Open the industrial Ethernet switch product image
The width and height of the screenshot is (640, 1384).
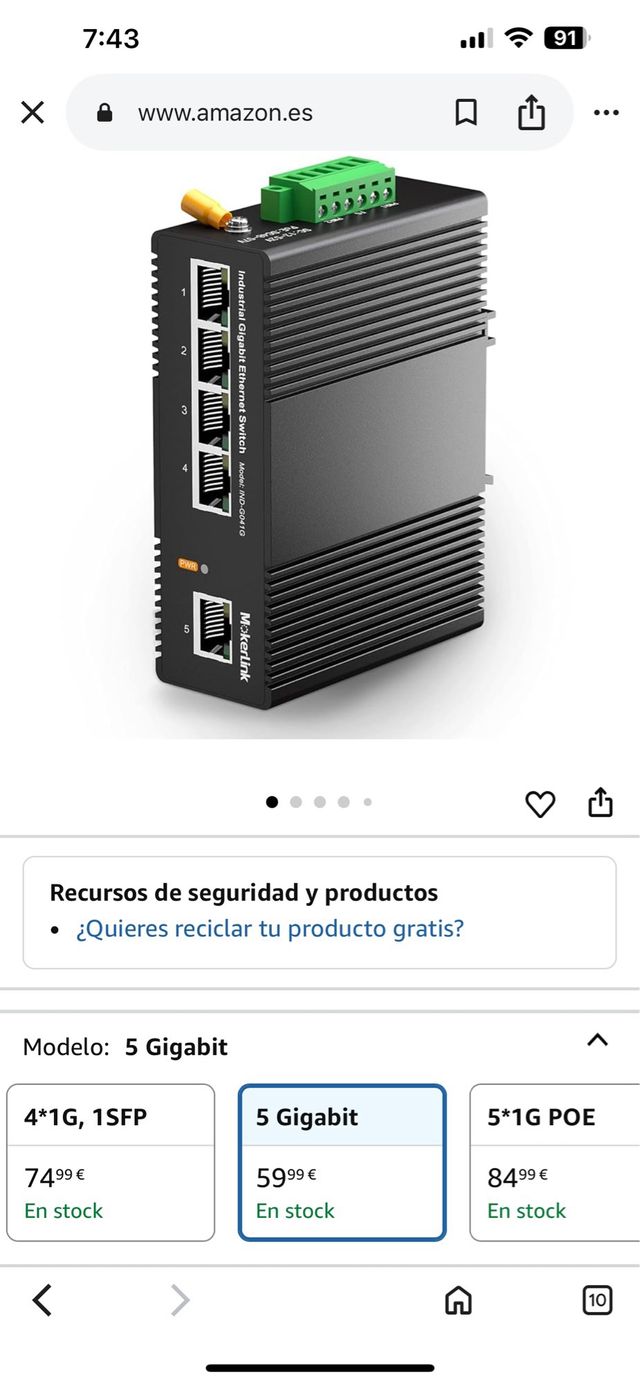(320, 450)
